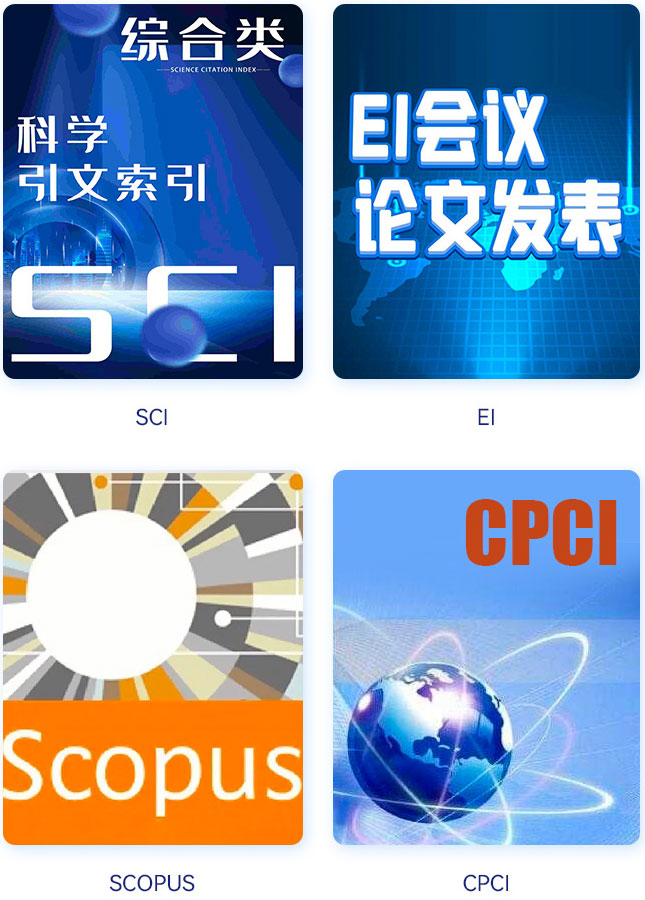Select the EI conference paper tile
Viewport: 645px width, 900px height.
(486, 192)
